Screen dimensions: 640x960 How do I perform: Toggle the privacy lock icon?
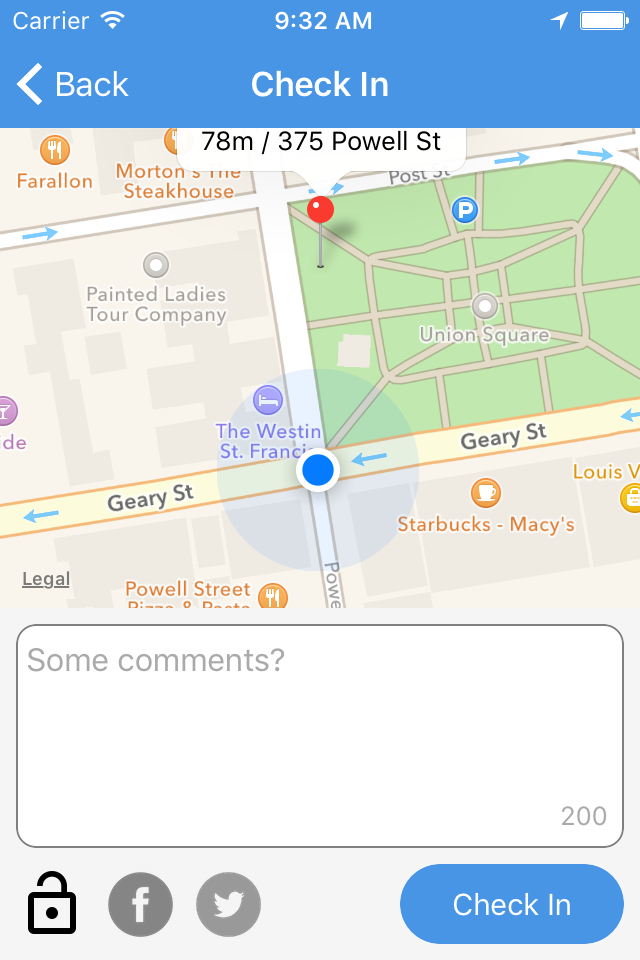click(52, 904)
